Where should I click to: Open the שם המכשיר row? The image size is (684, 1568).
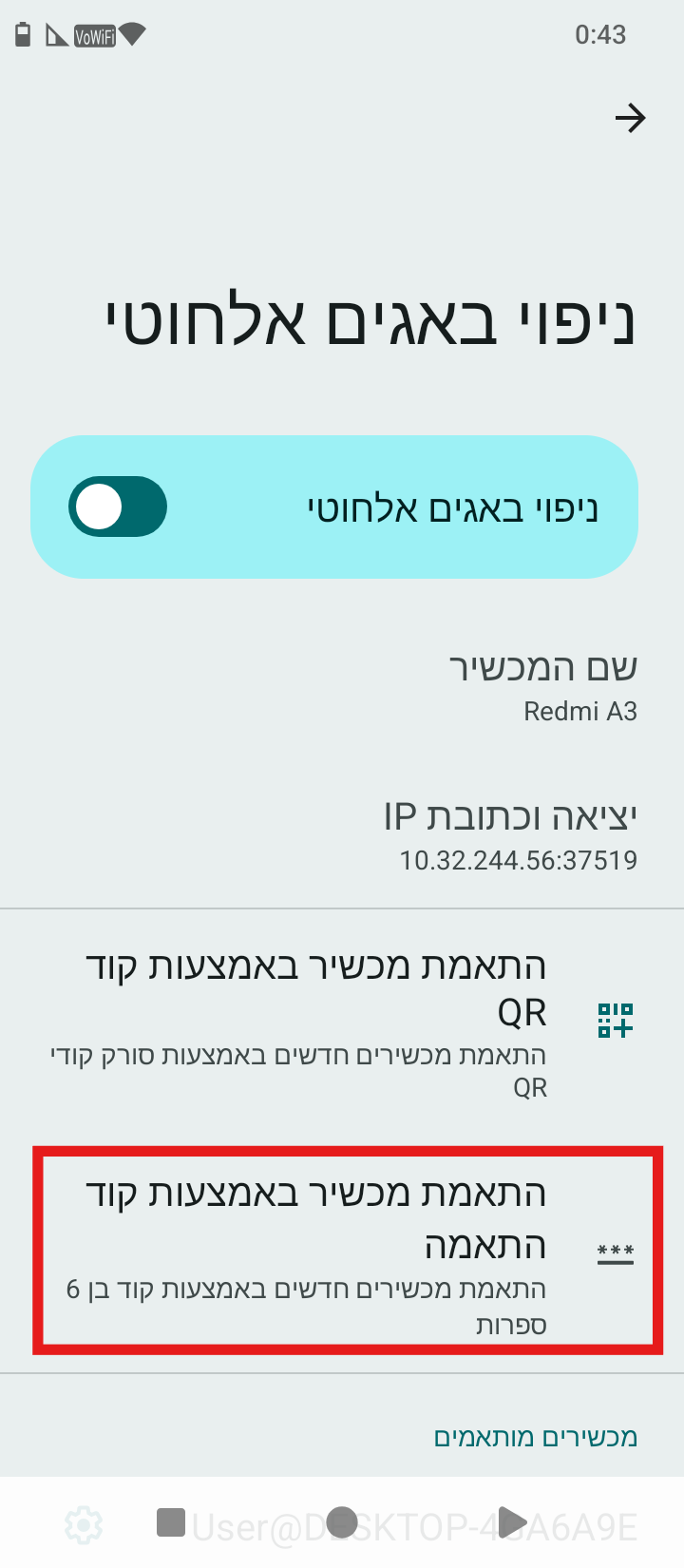click(342, 687)
